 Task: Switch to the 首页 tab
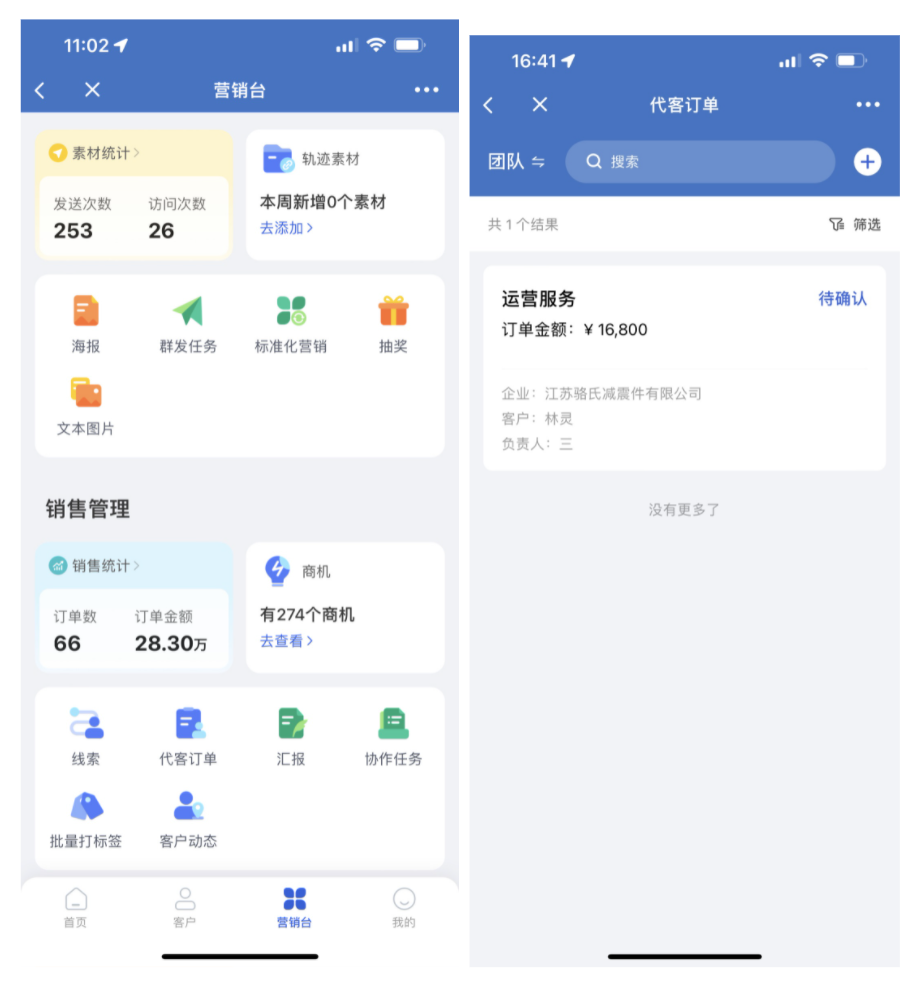tap(76, 908)
